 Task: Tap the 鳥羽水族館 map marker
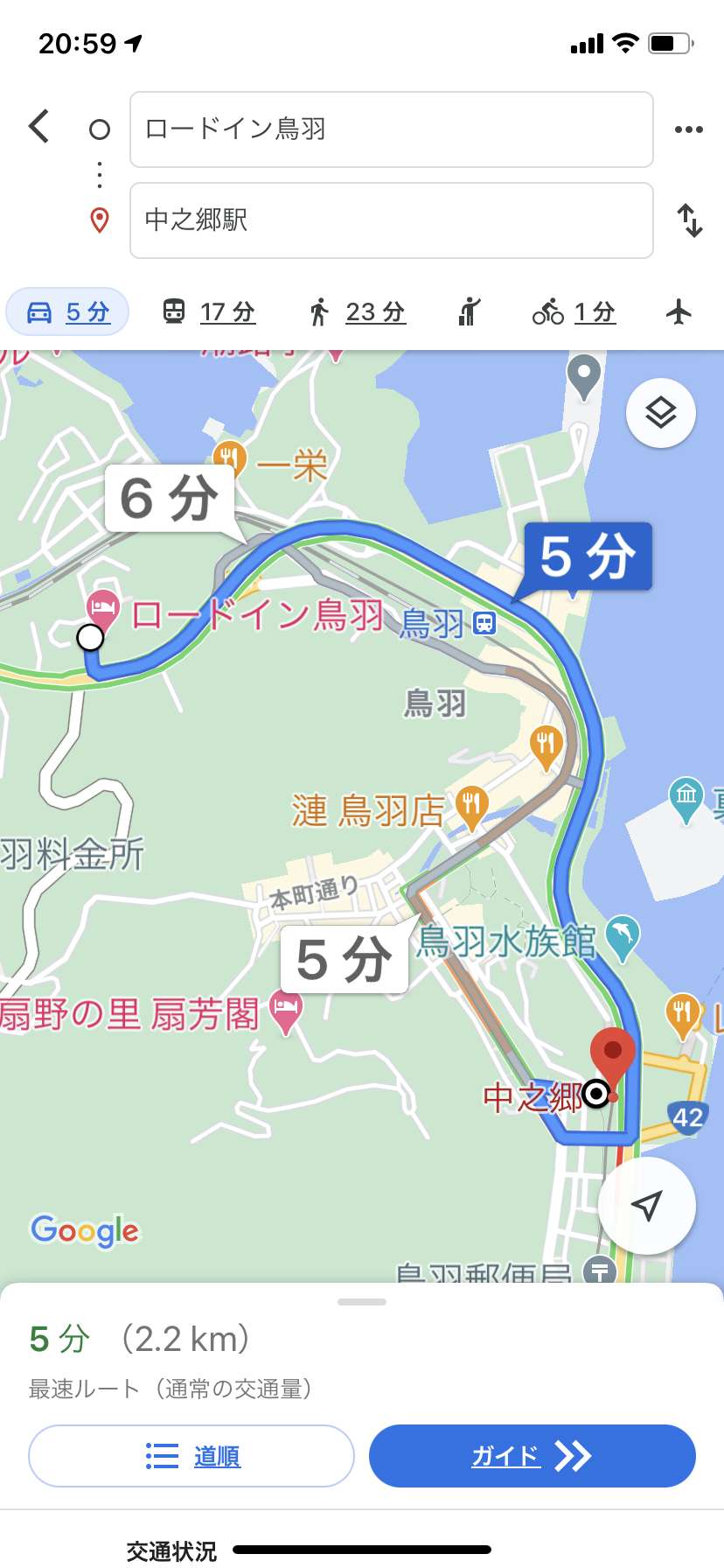coord(623,936)
